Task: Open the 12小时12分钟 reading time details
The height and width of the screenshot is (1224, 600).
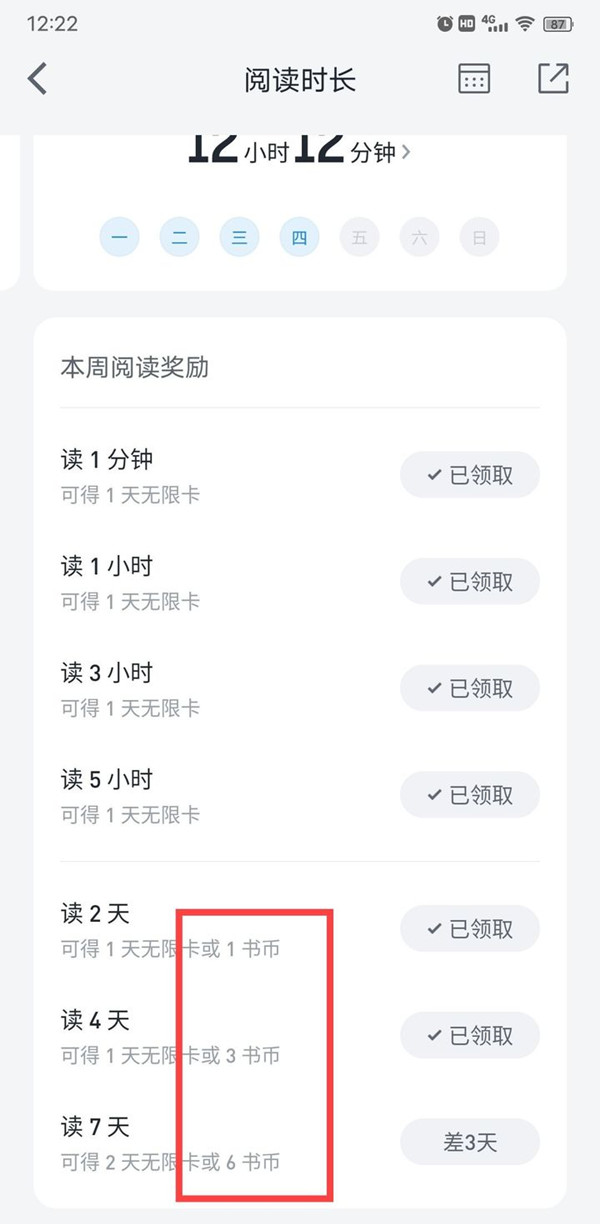Action: click(299, 150)
